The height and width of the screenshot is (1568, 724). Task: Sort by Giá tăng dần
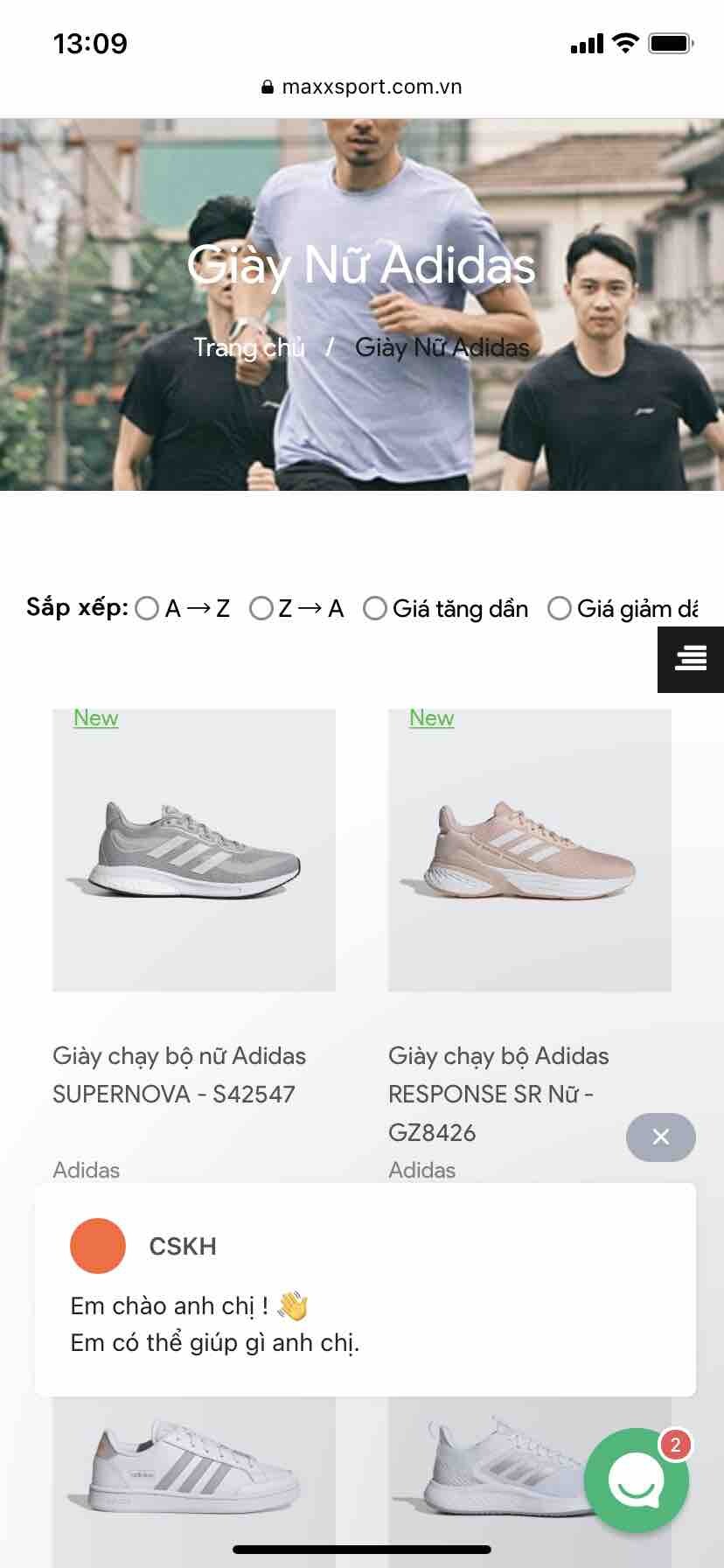tap(375, 608)
